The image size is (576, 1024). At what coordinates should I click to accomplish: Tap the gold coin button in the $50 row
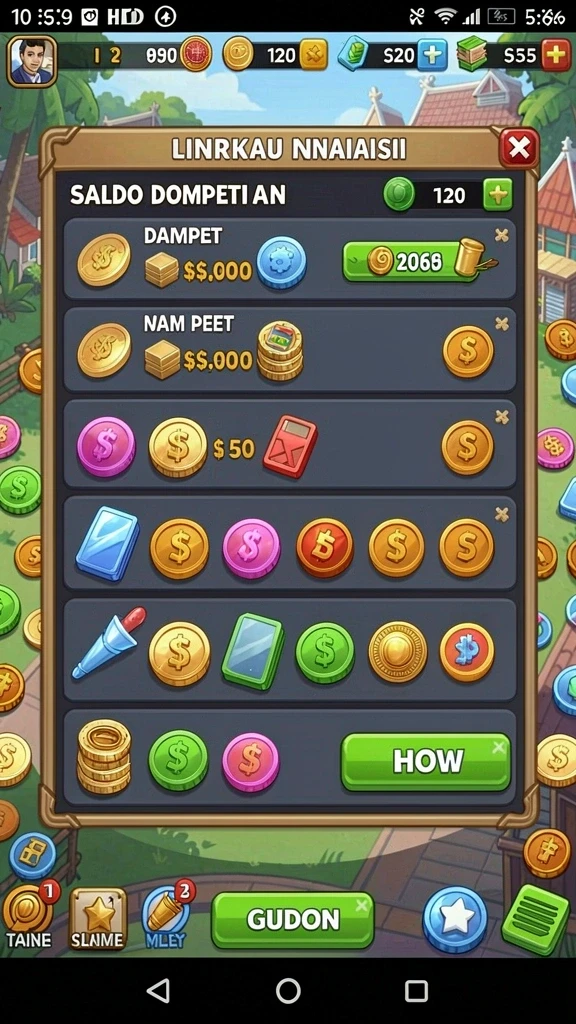468,447
